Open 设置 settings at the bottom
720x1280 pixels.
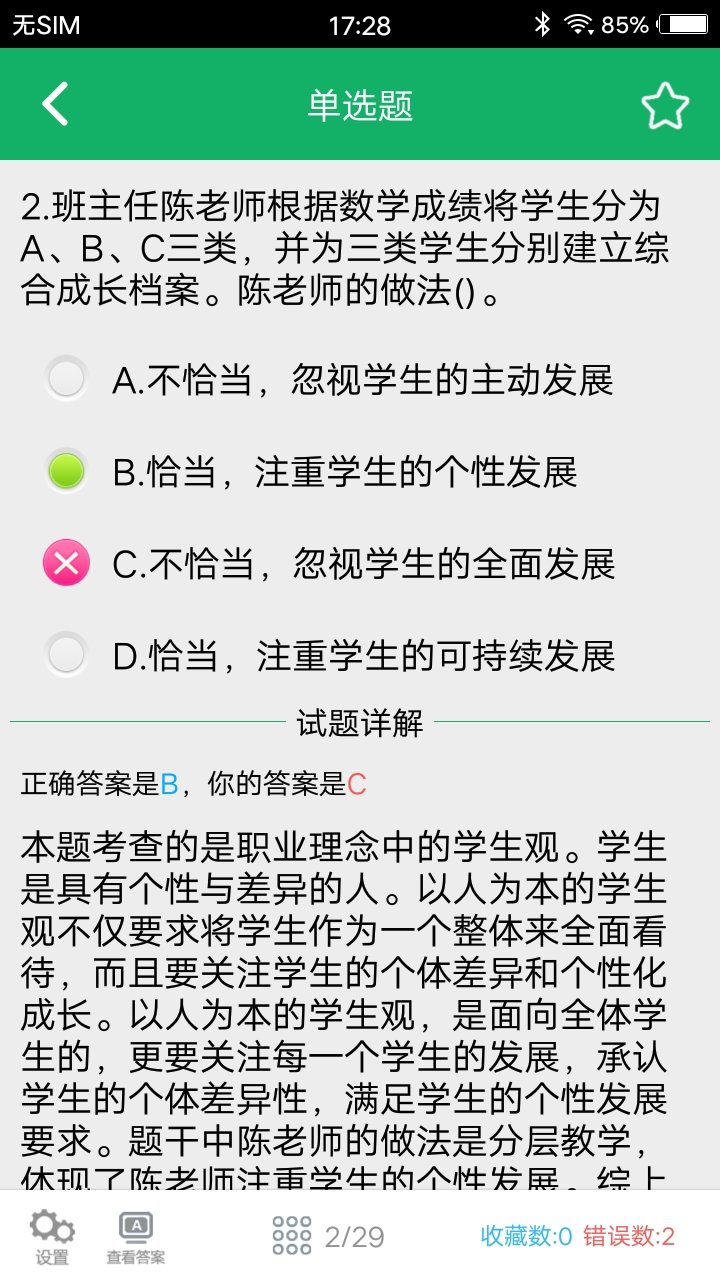coord(52,1237)
